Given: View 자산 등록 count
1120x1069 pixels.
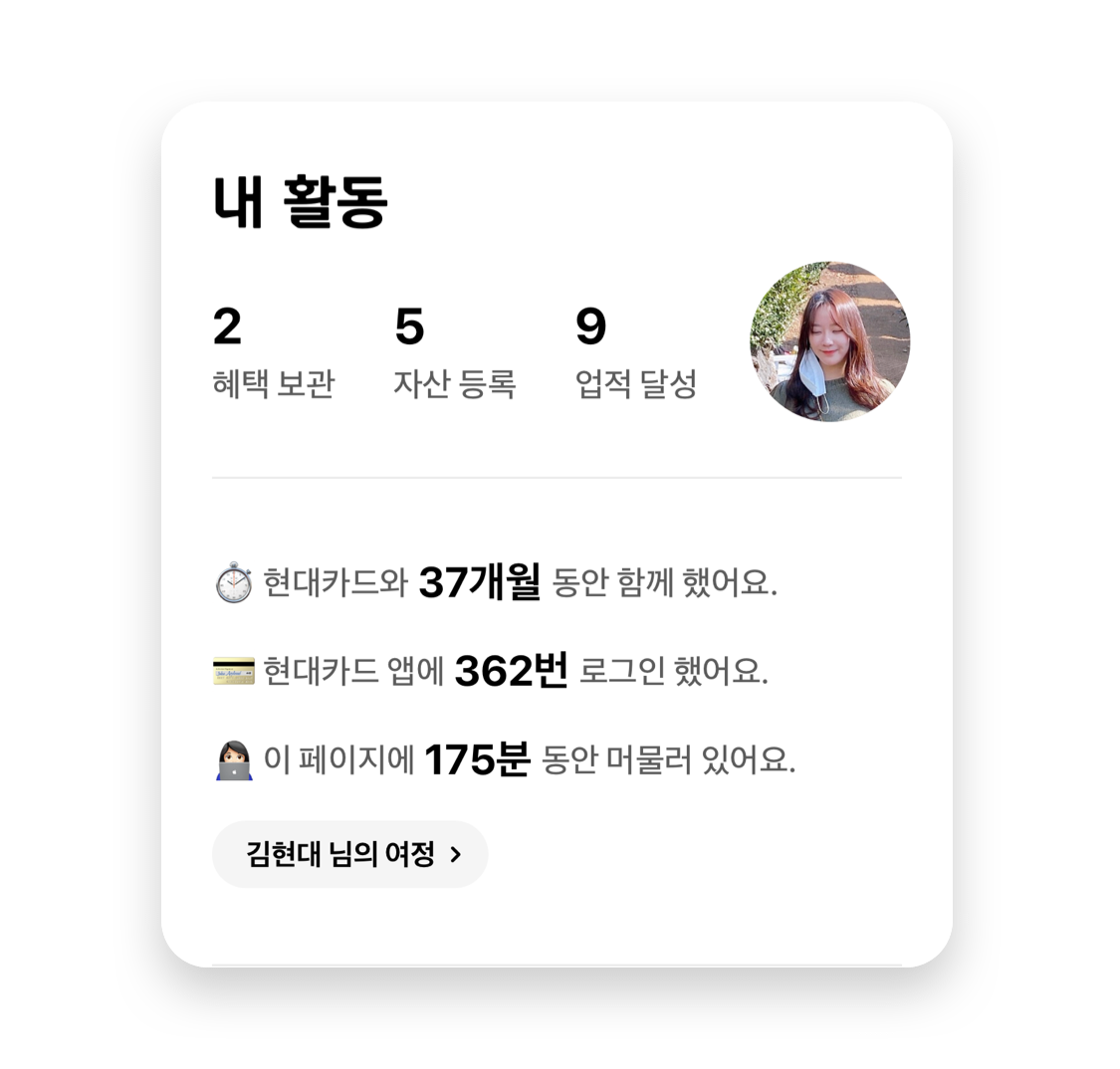Looking at the screenshot, I should (x=454, y=353).
